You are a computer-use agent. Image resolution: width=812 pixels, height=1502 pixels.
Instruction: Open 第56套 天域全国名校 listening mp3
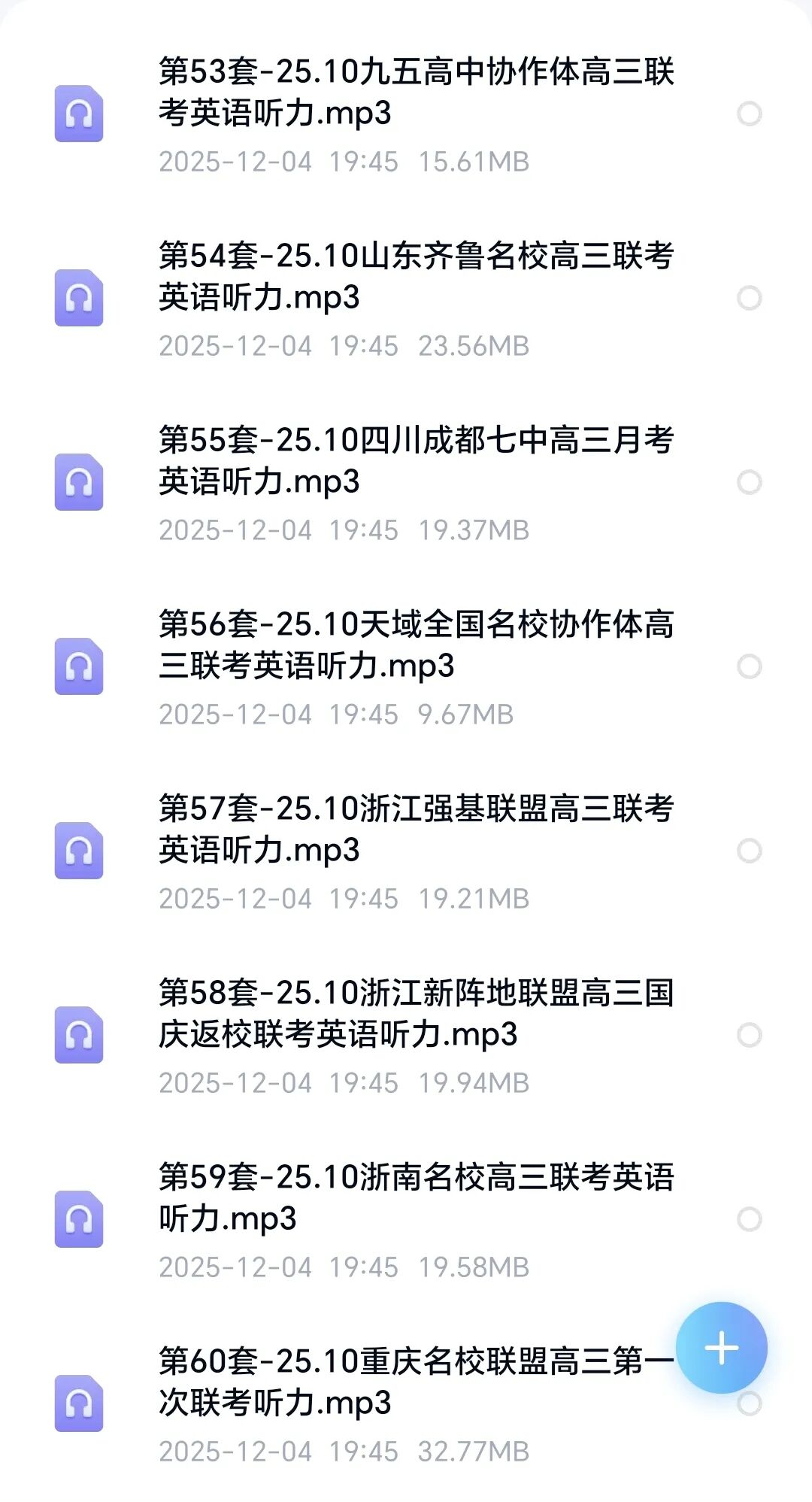tap(414, 647)
